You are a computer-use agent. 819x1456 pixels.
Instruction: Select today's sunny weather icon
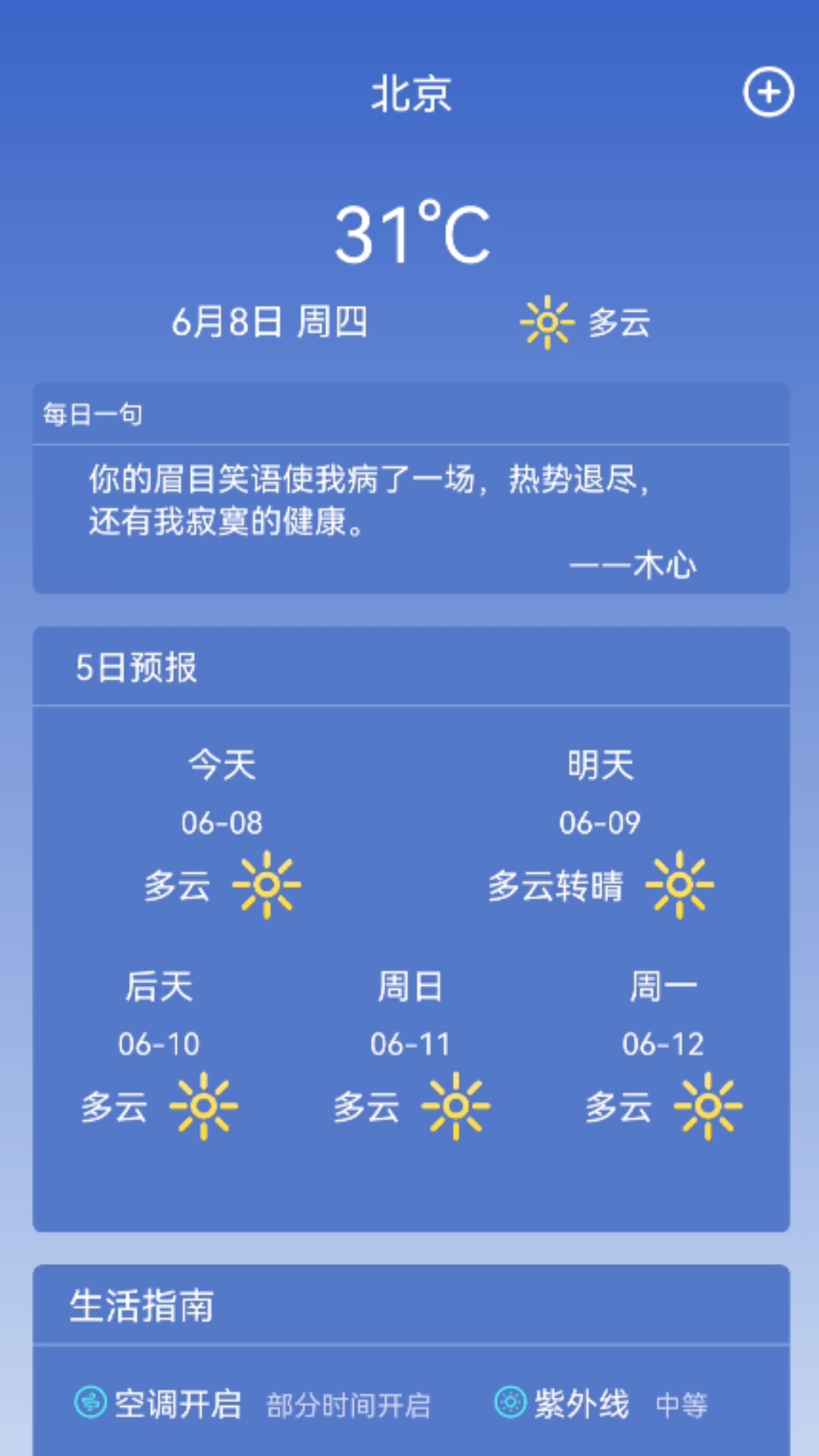267,884
